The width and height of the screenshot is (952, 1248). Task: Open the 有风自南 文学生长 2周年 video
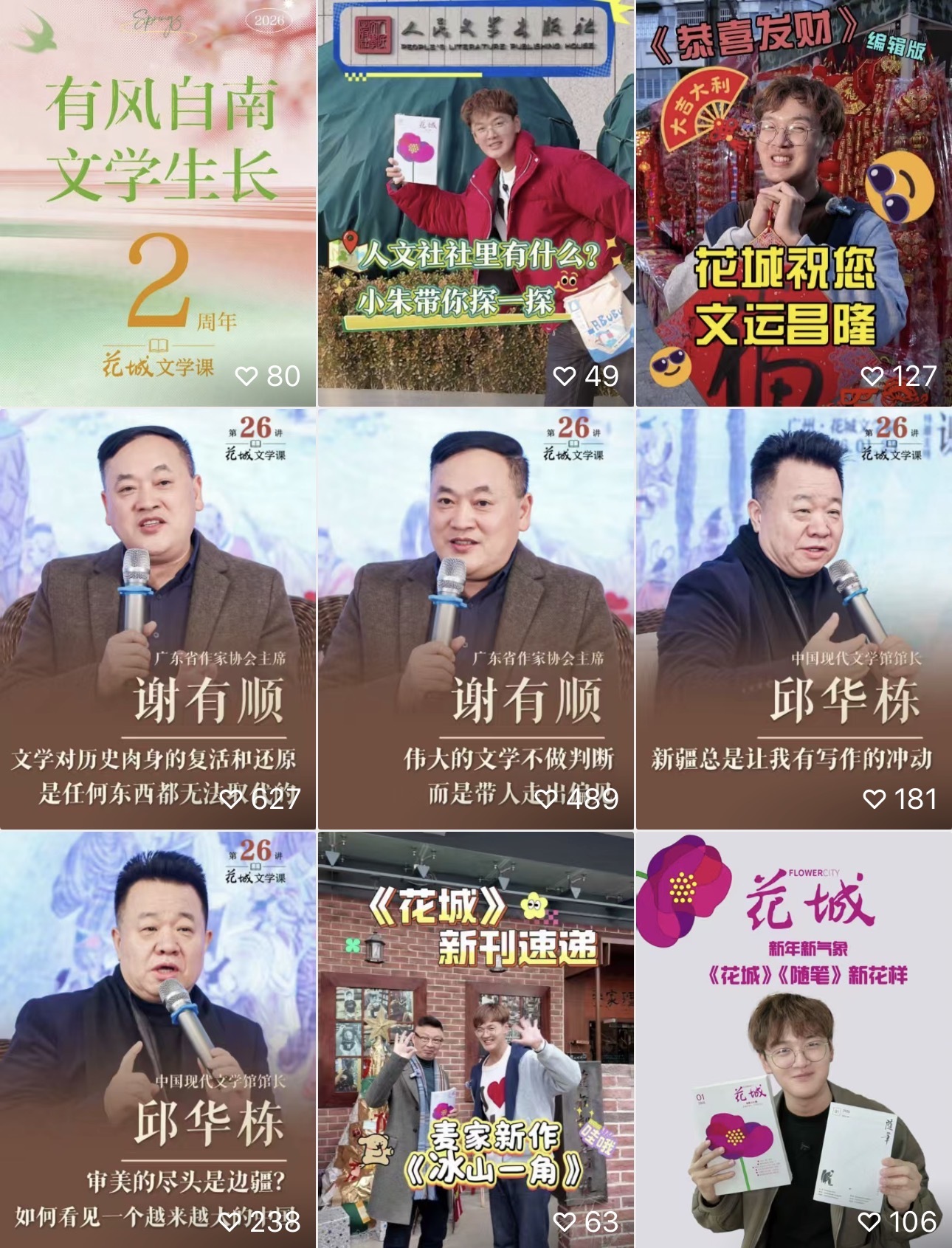tap(157, 203)
